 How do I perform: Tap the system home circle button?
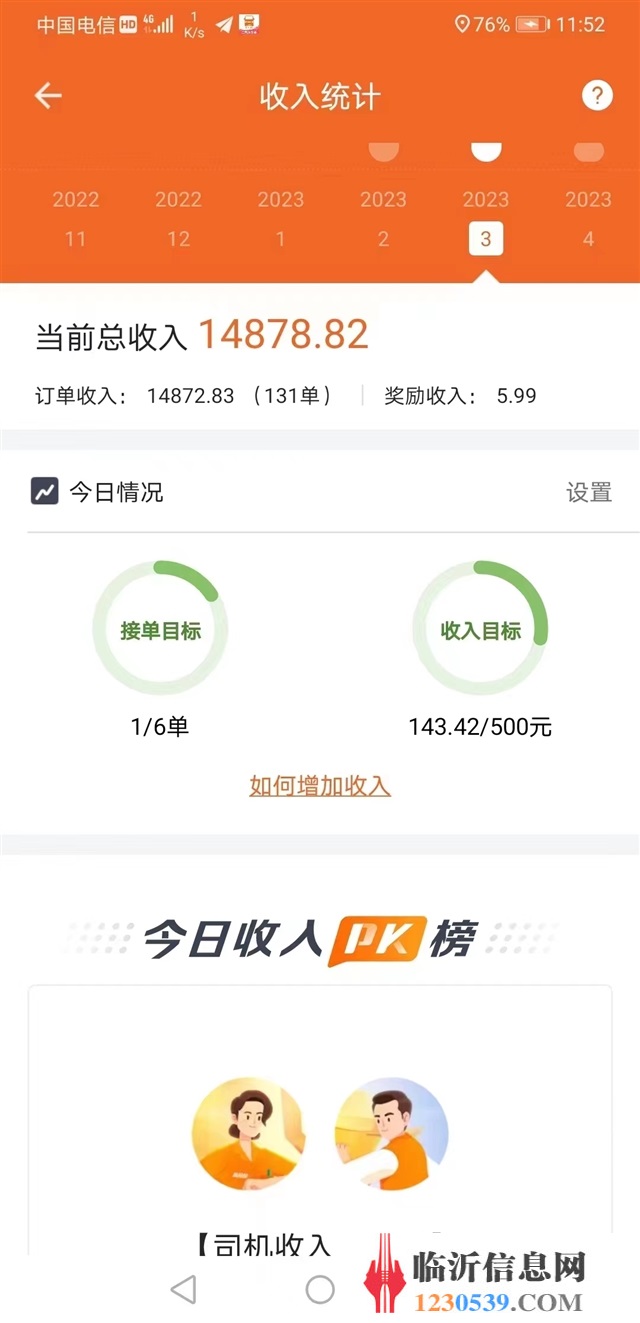pos(320,1289)
